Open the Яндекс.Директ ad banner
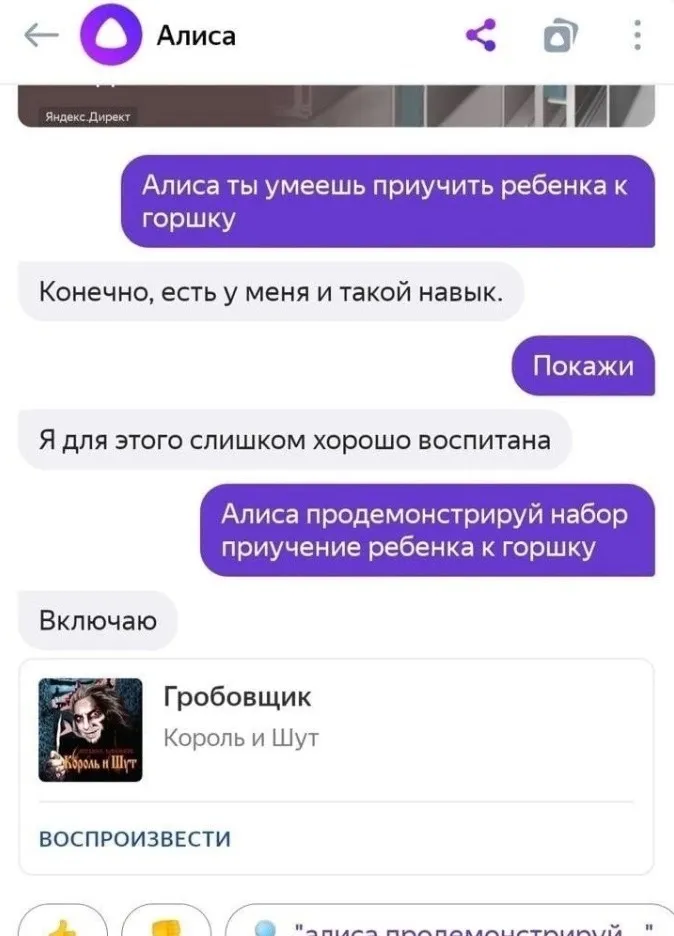The height and width of the screenshot is (936, 674). click(336, 107)
